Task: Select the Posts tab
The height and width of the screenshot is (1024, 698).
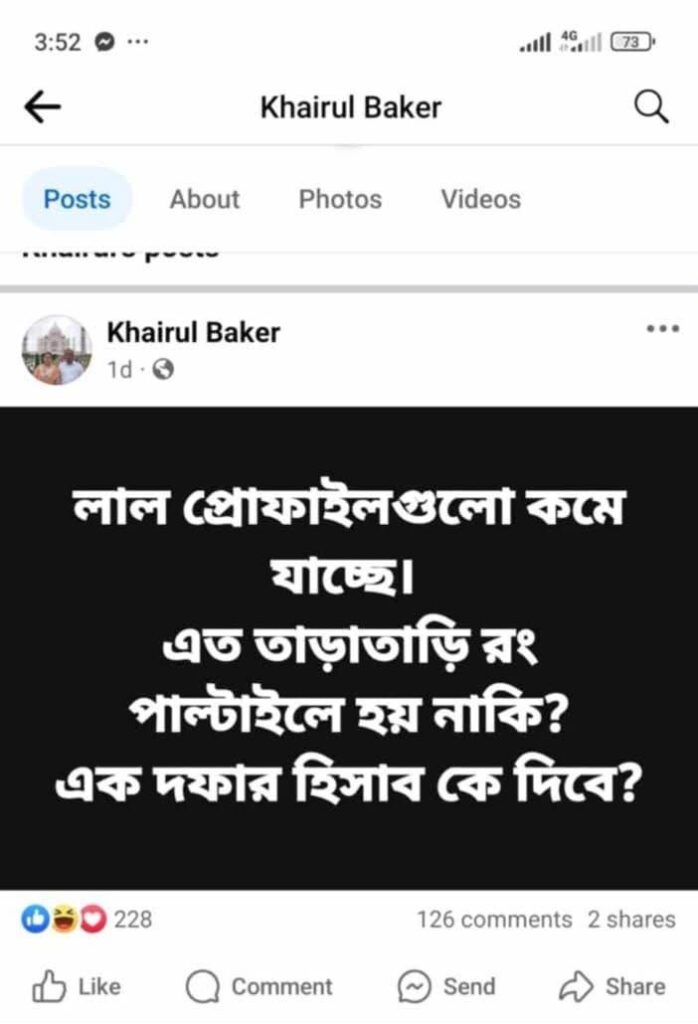Action: pyautogui.click(x=77, y=199)
